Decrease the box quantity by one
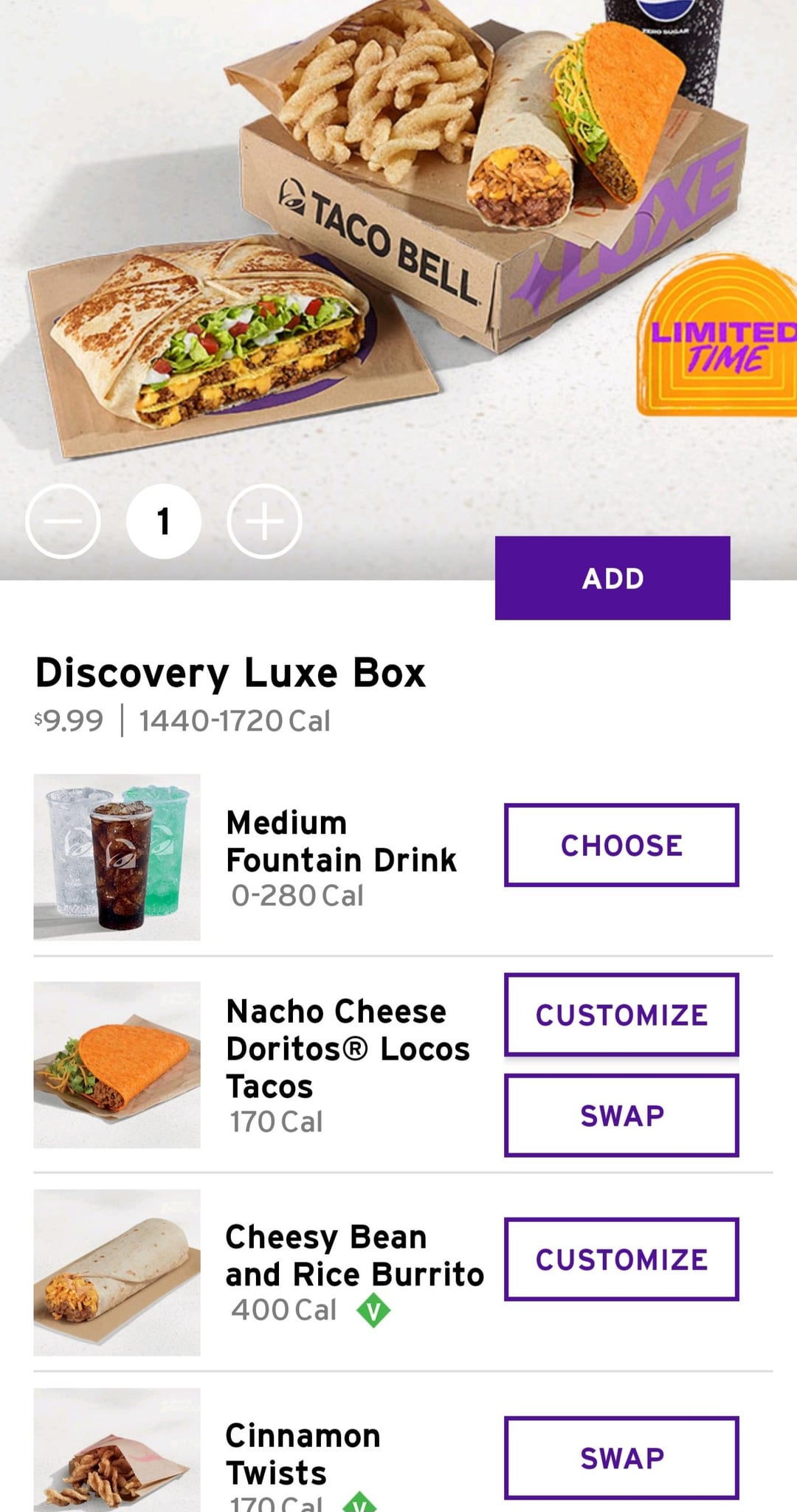The width and height of the screenshot is (797, 1512). [63, 521]
